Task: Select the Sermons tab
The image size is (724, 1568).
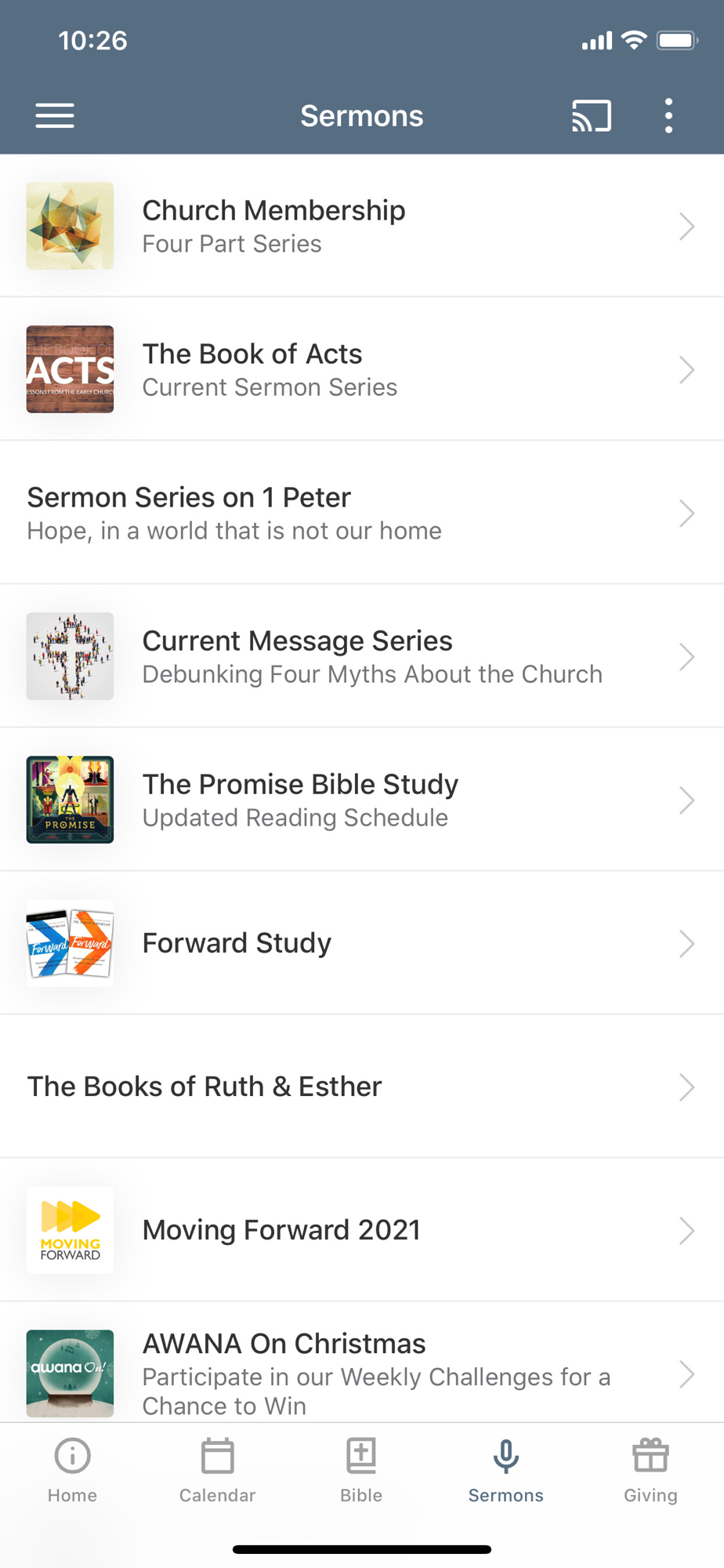Action: pos(506,1471)
